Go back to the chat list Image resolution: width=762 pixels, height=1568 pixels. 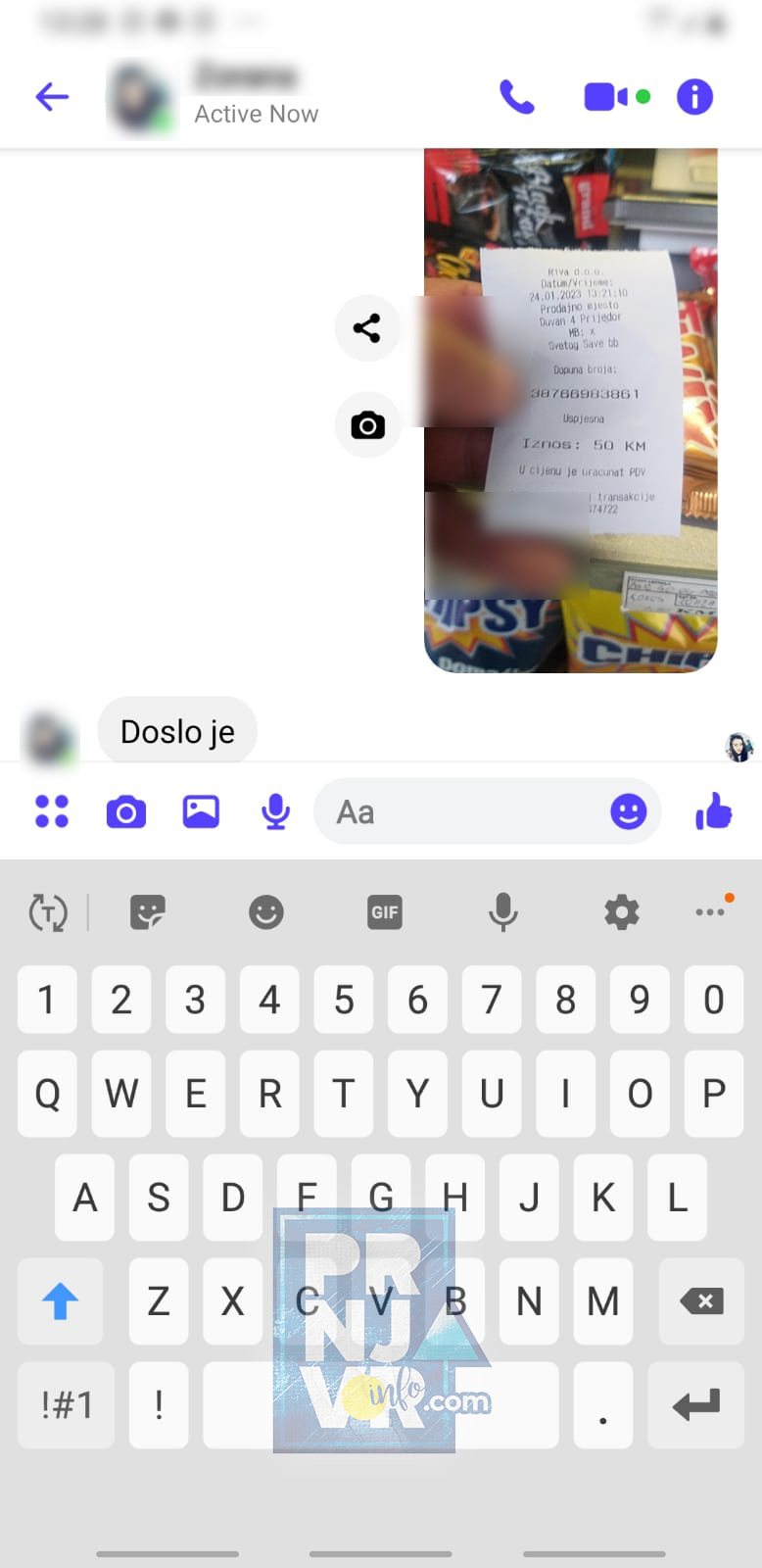pos(52,97)
